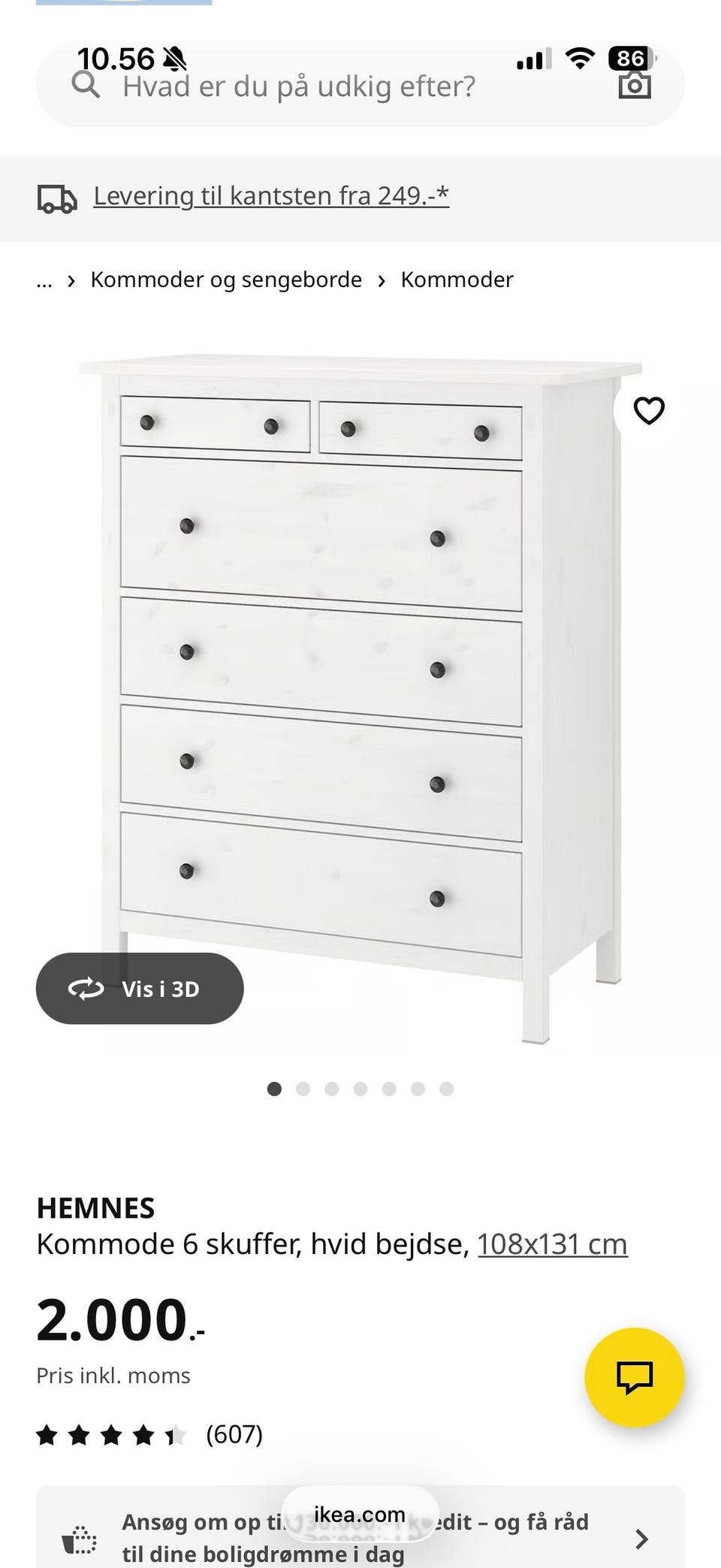View the dresser with 'Vis i 3D'
The height and width of the screenshot is (1568, 721).
point(140,988)
